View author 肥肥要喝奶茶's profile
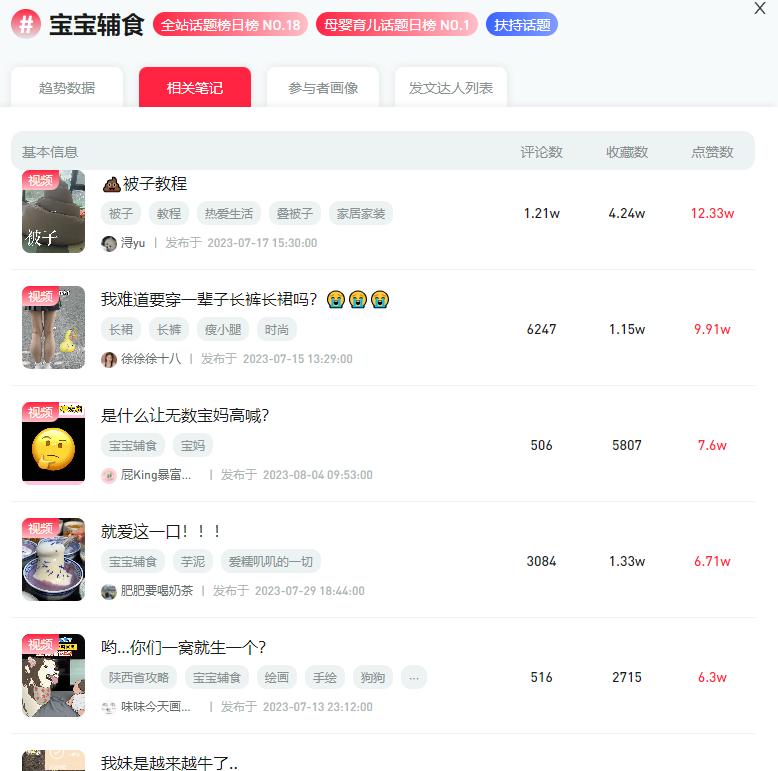The height and width of the screenshot is (771, 778). 156,591
